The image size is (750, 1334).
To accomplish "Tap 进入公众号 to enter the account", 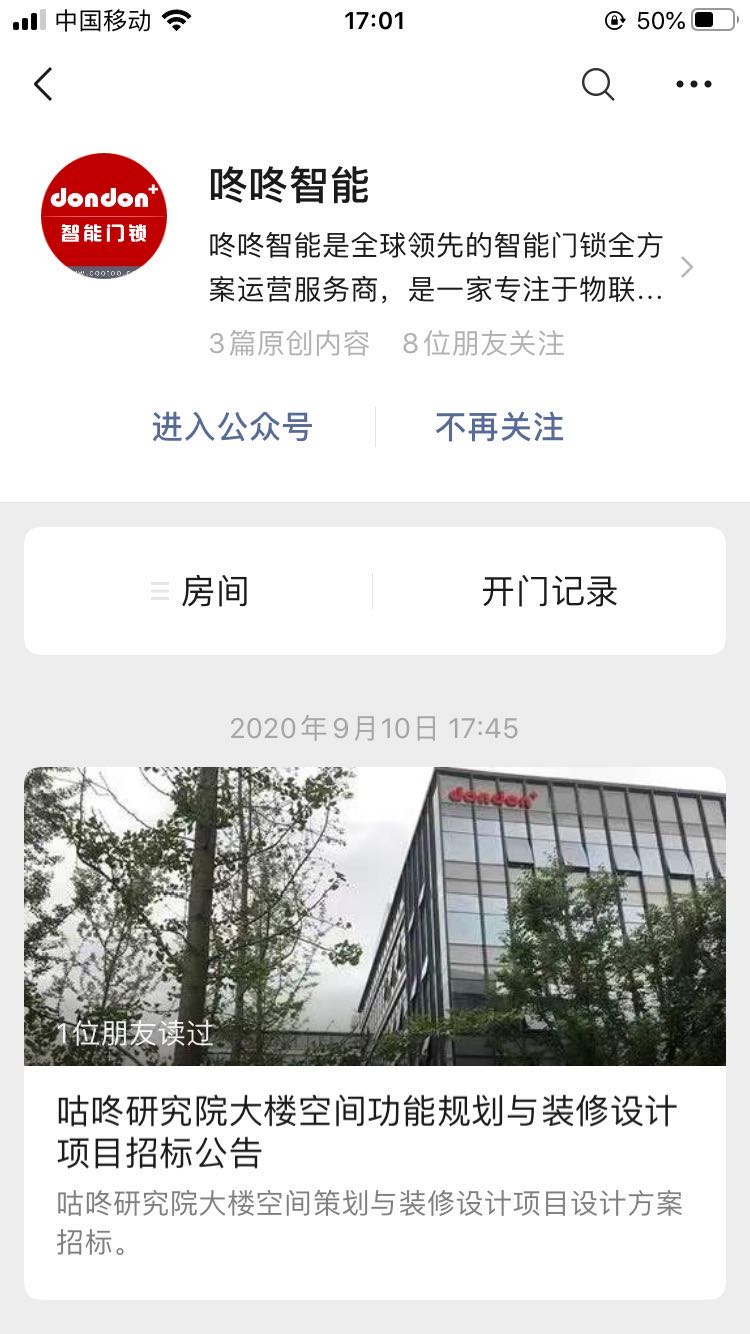I will pyautogui.click(x=232, y=427).
